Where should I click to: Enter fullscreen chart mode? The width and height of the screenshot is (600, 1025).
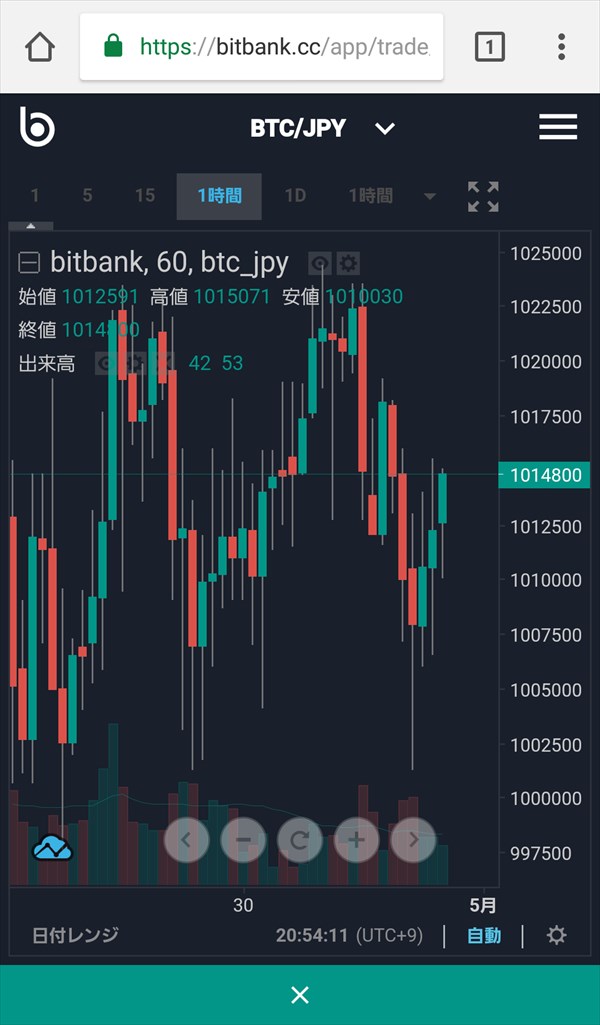484,197
